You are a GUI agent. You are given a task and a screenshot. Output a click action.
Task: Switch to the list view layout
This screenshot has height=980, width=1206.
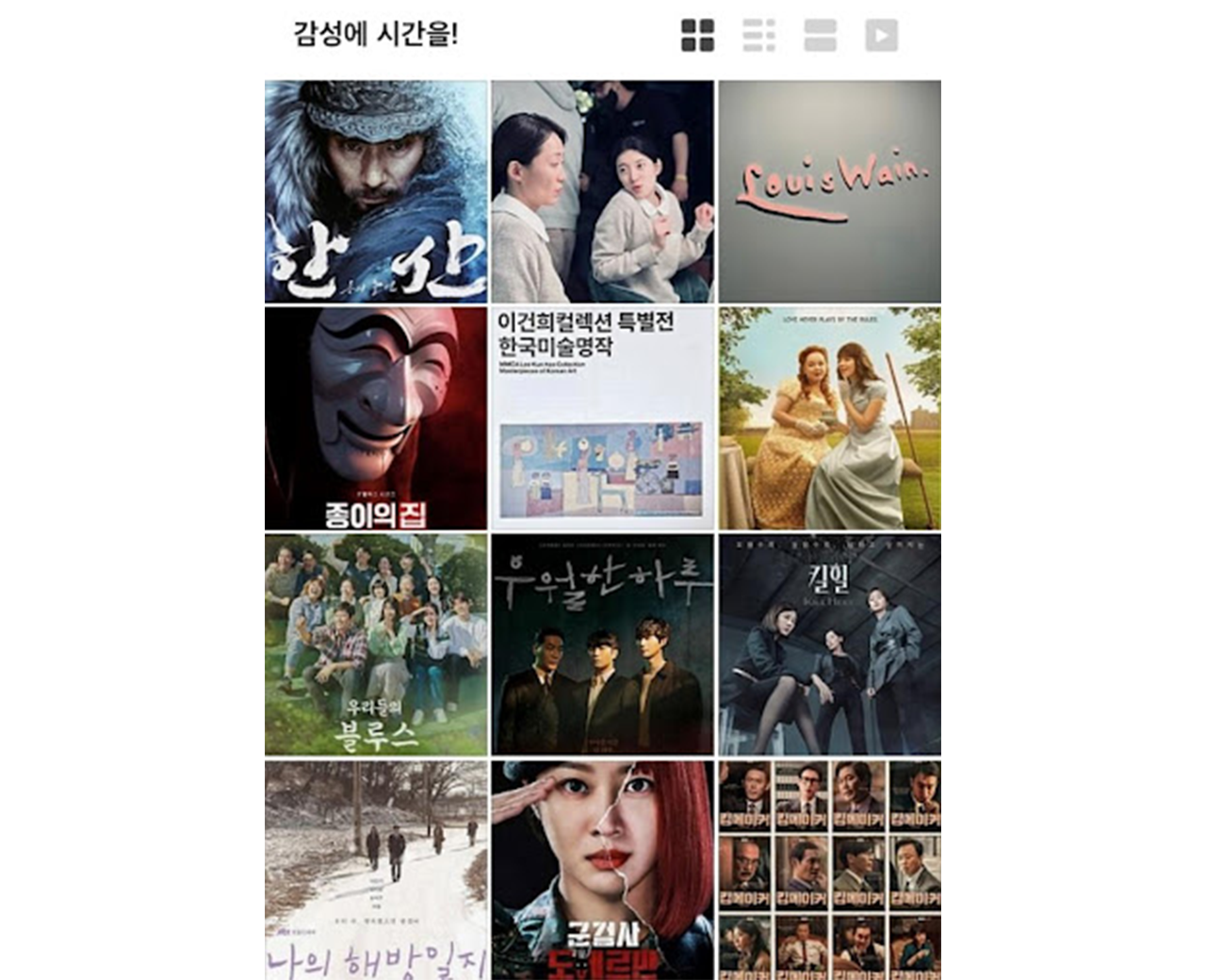(758, 36)
